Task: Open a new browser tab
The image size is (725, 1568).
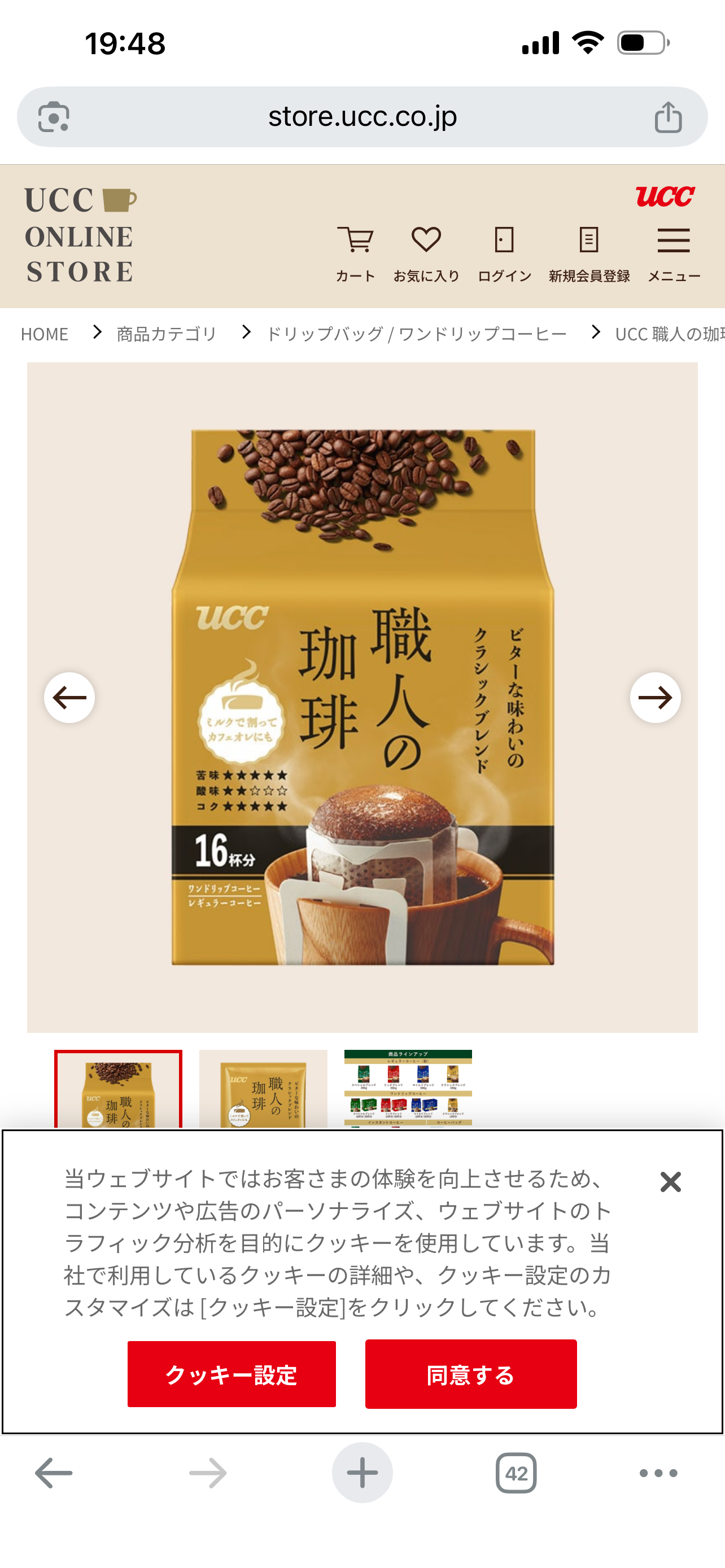Action: [362, 1473]
